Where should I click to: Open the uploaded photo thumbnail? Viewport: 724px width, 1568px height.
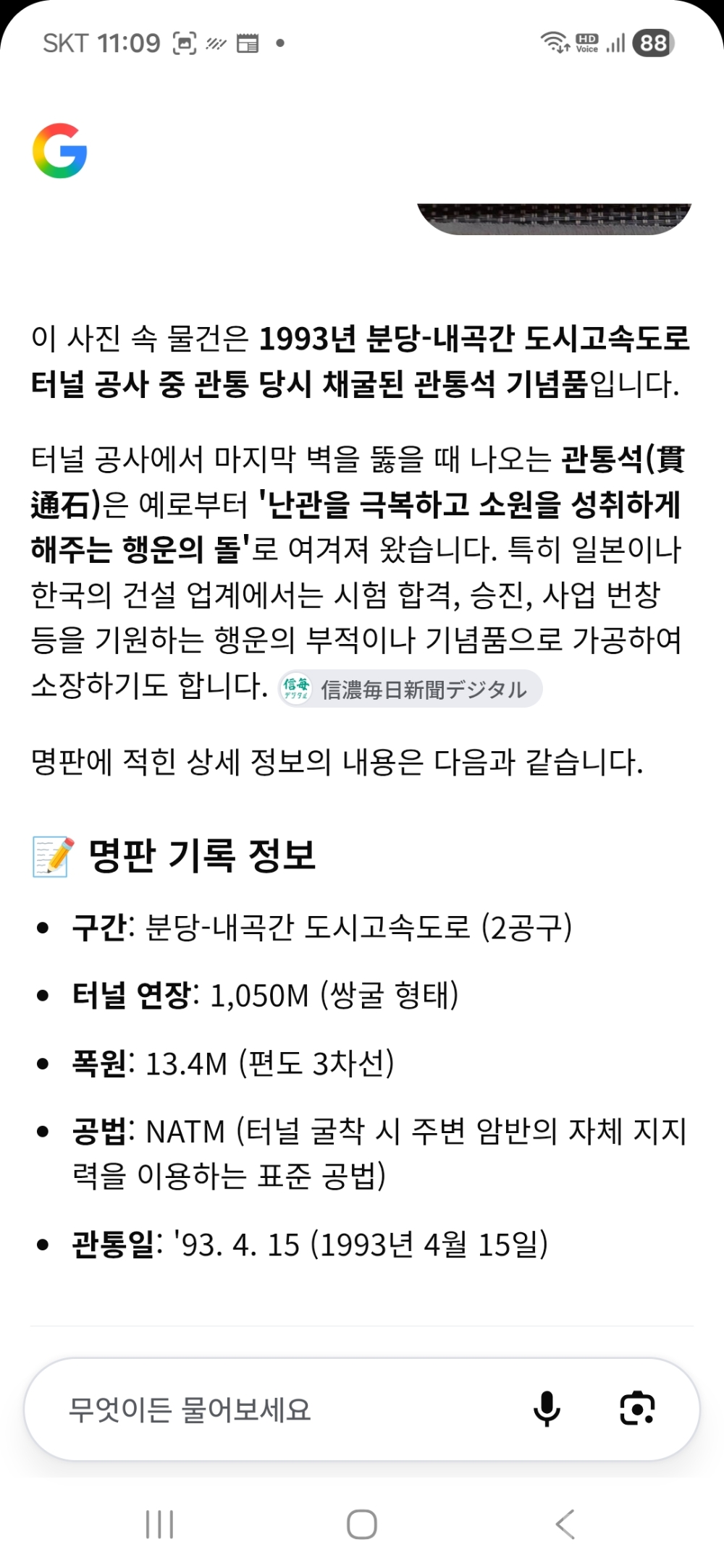click(555, 219)
